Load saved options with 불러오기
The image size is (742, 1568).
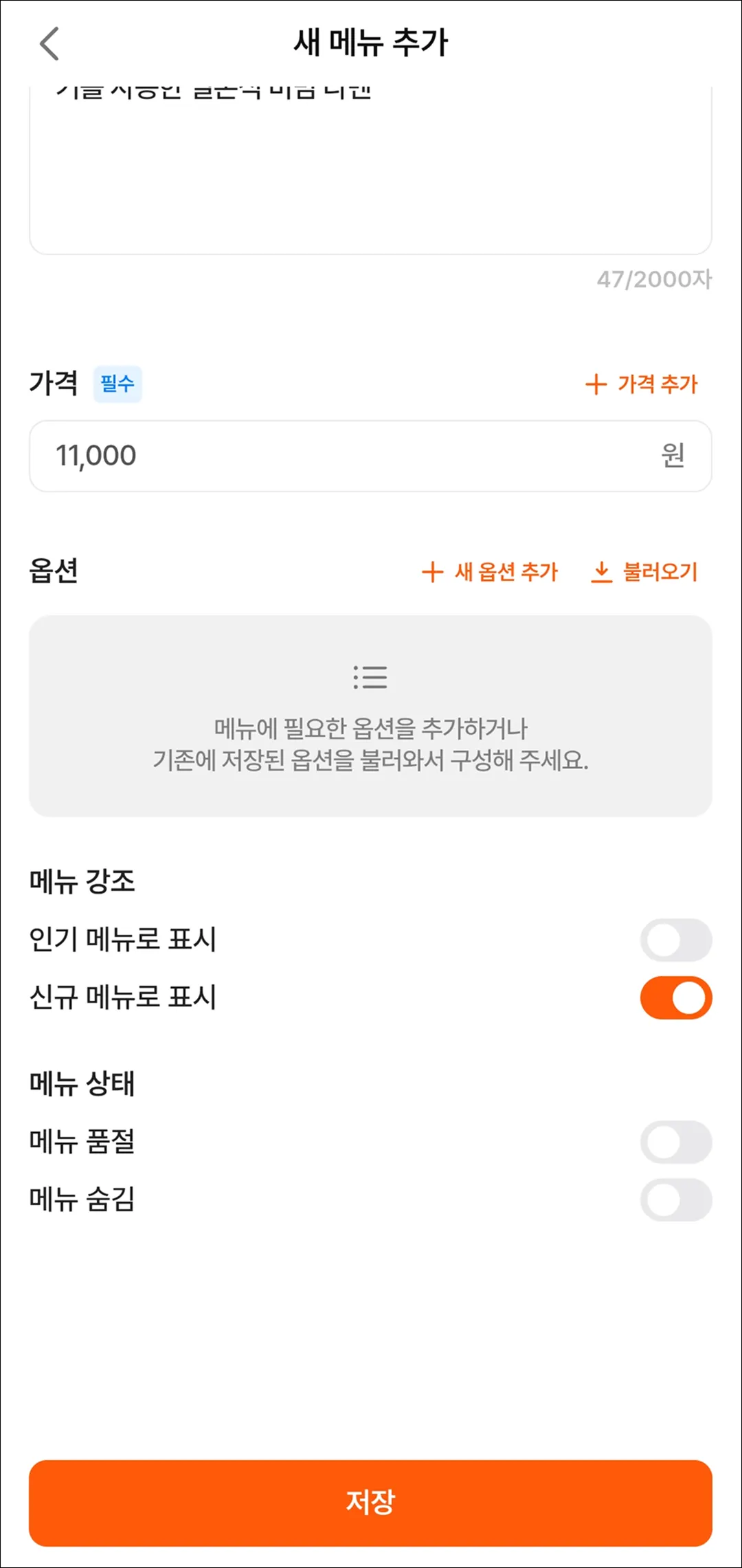pos(644,572)
